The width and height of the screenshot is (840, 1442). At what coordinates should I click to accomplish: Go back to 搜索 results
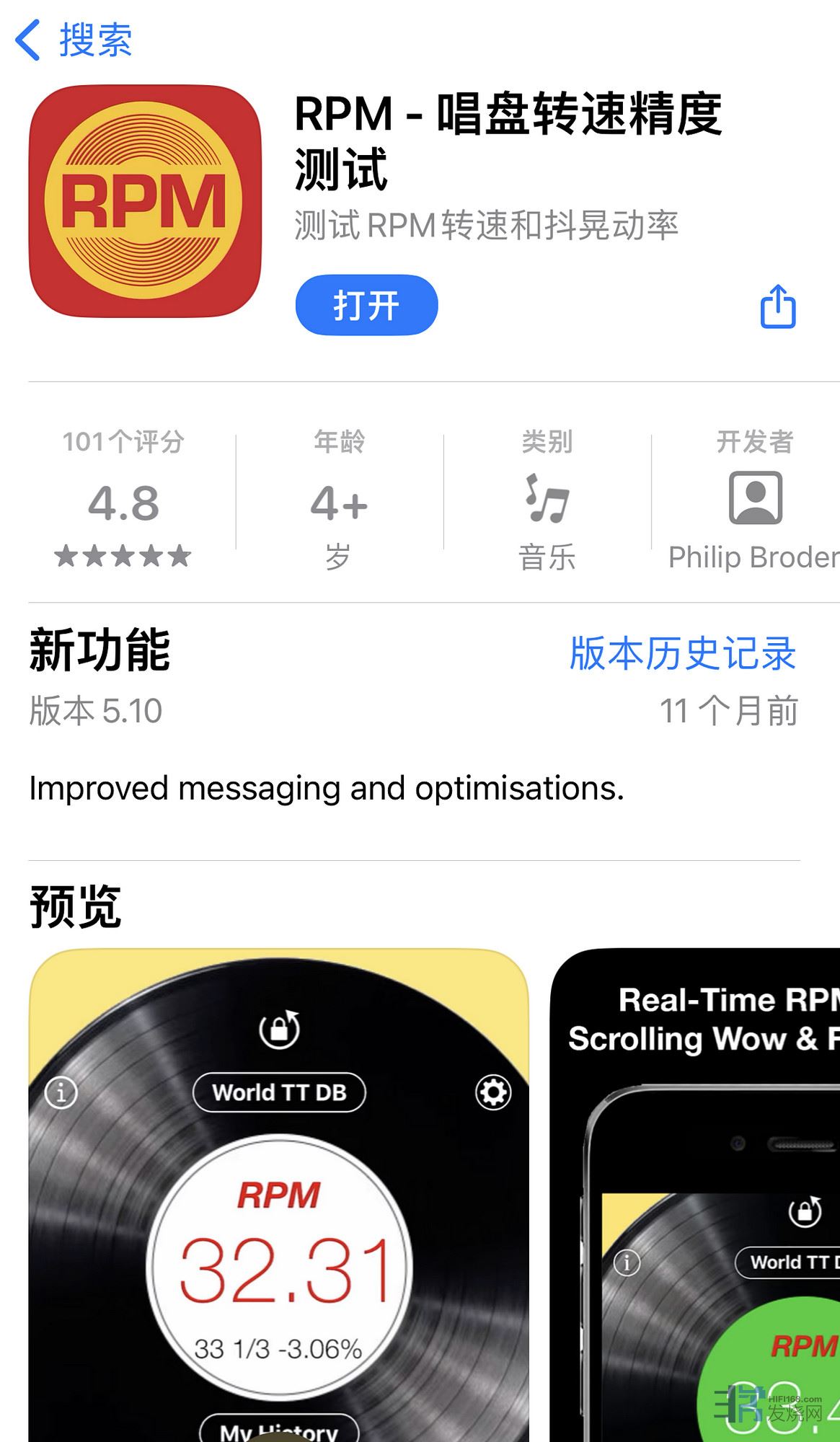[x=74, y=40]
